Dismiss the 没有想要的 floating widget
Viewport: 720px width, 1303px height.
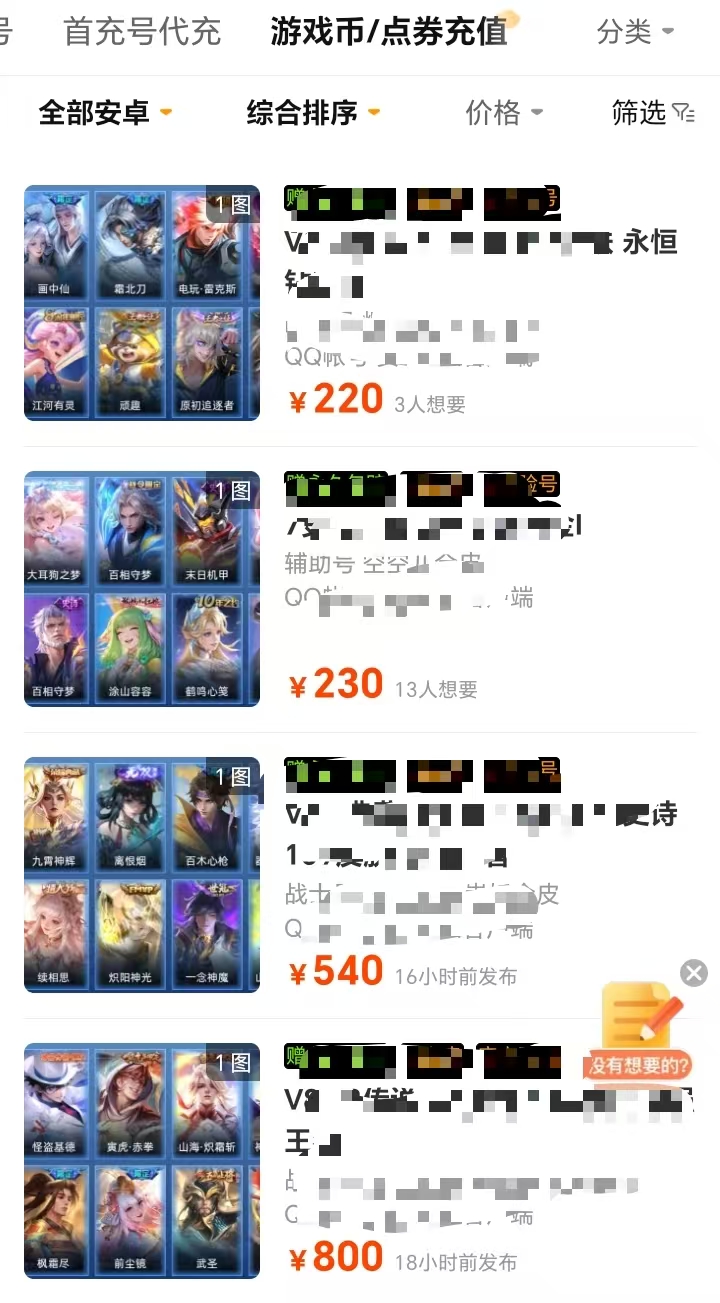coord(693,972)
